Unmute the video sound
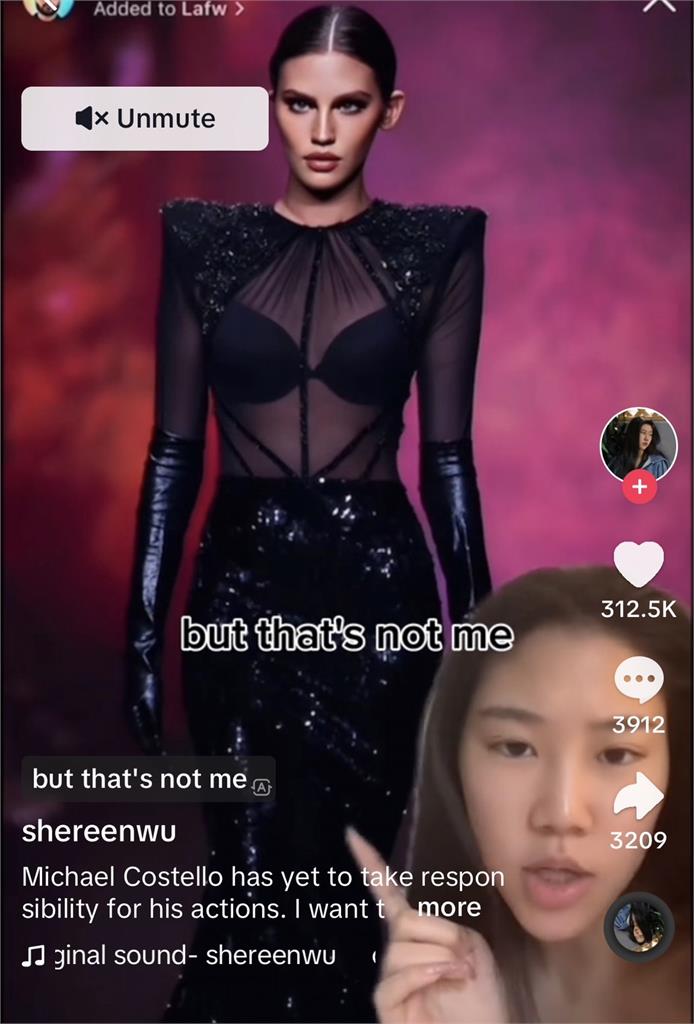The width and height of the screenshot is (694, 1024). 145,118
